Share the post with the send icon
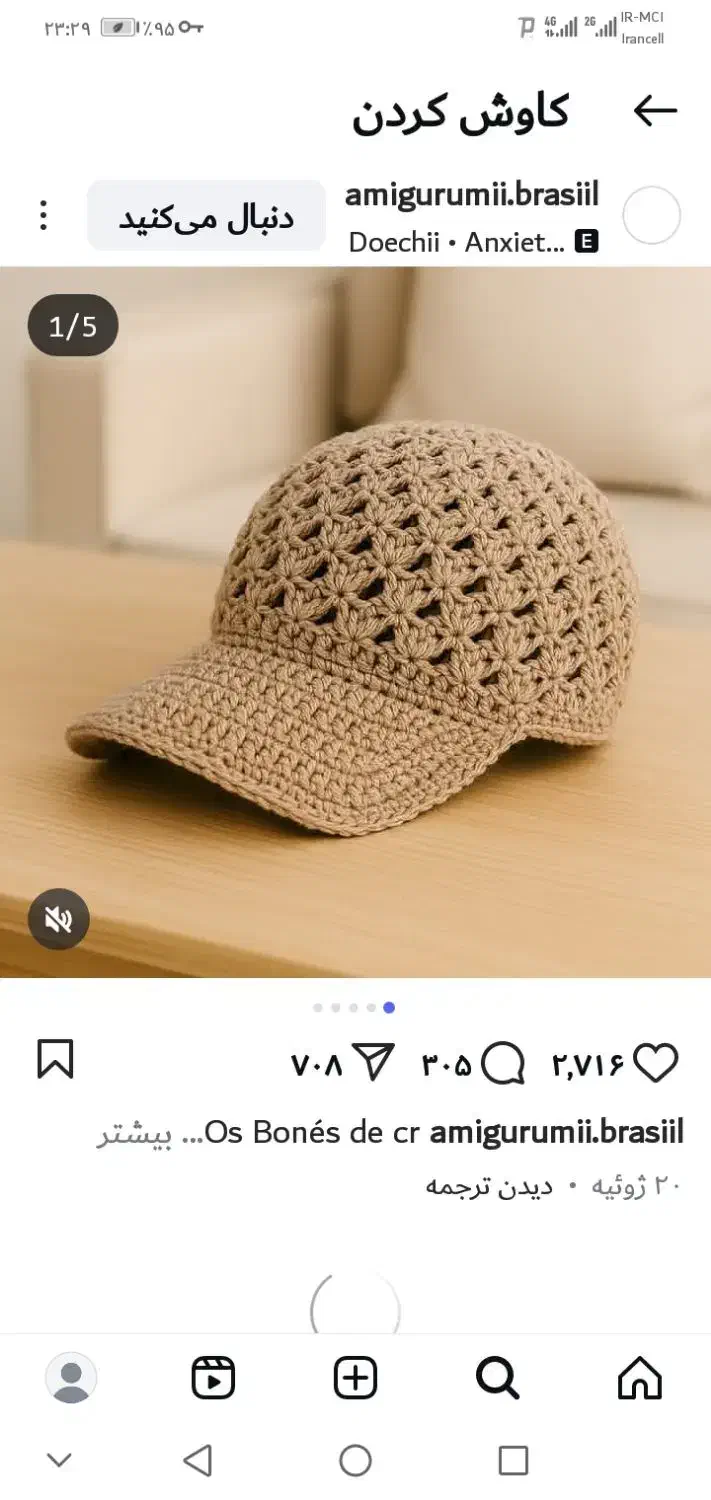 374,1062
